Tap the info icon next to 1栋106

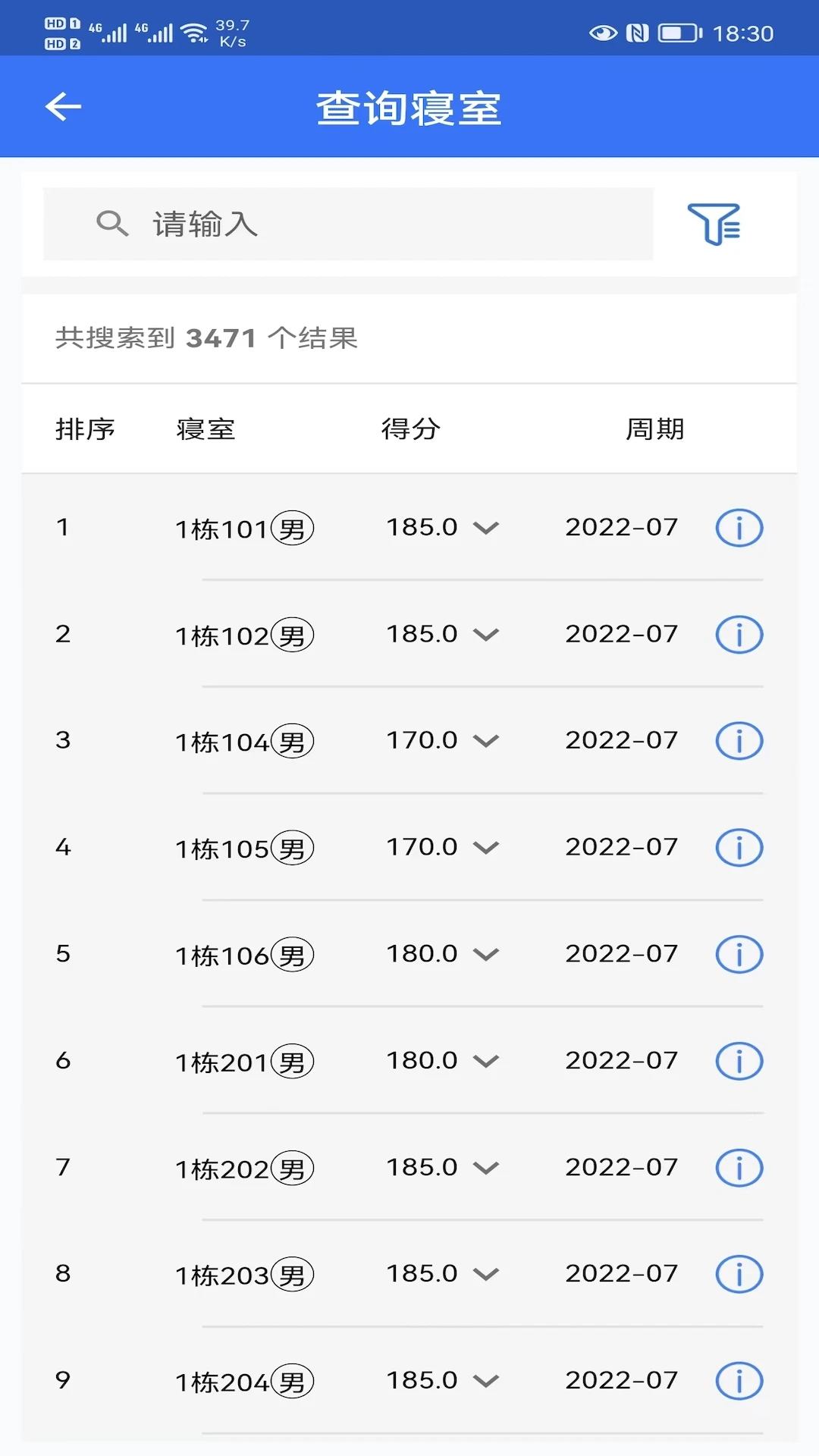[x=738, y=955]
